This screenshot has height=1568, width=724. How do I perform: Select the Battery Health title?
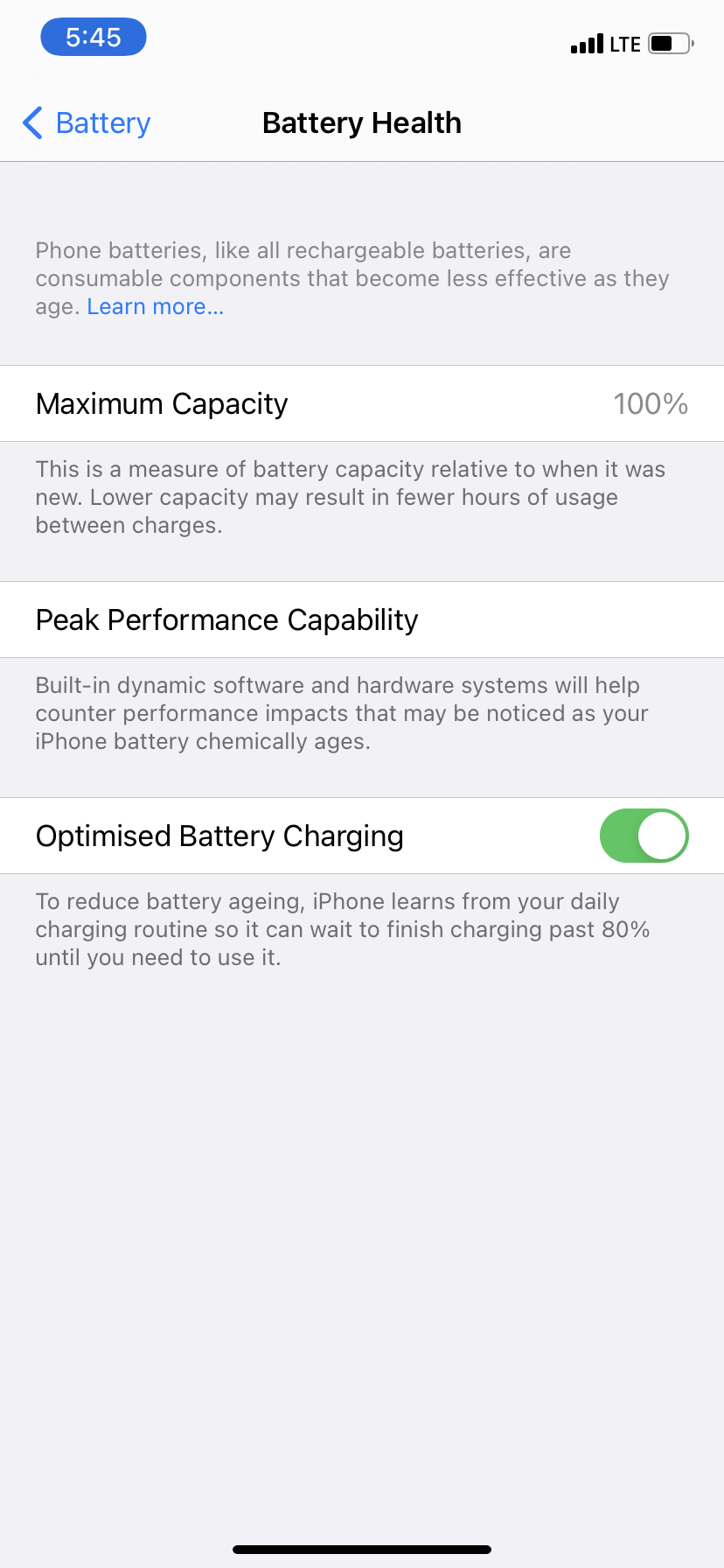[361, 122]
